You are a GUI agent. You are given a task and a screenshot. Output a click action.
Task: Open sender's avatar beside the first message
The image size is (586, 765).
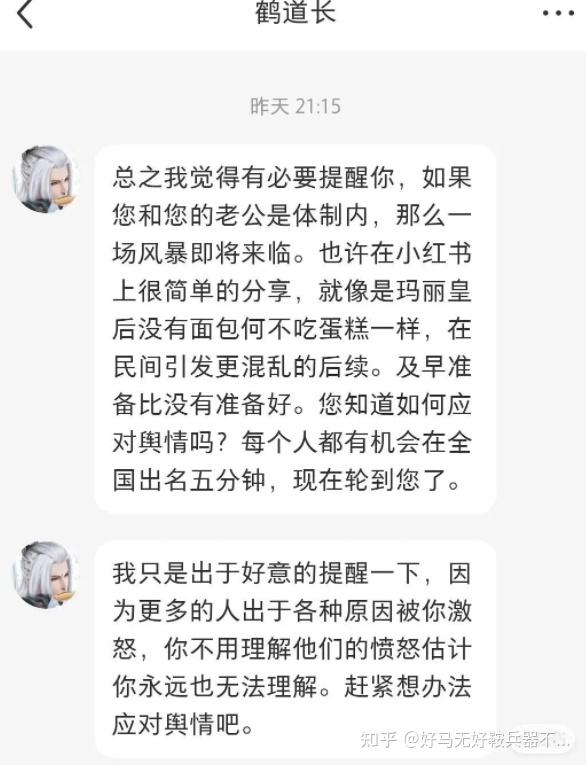[45, 179]
